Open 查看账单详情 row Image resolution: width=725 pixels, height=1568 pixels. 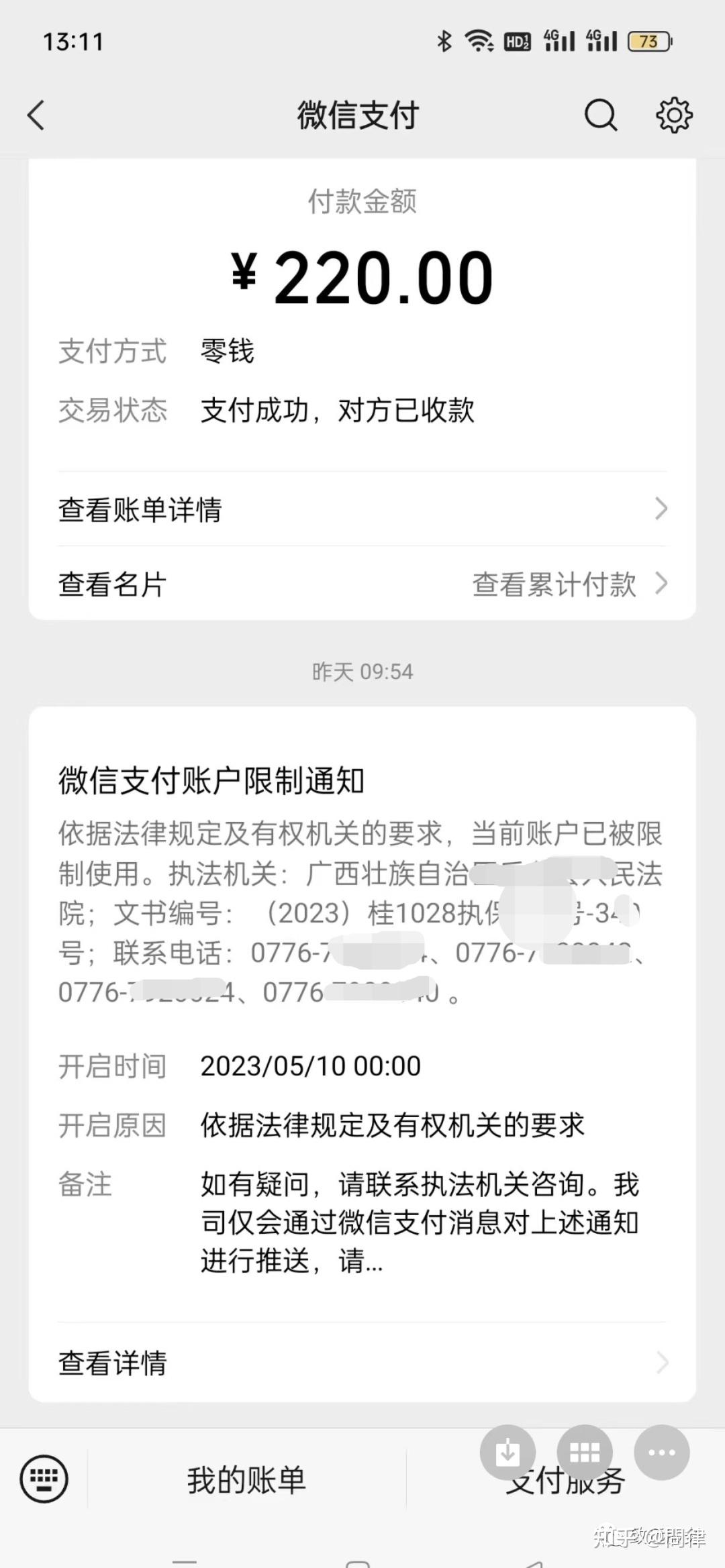(x=362, y=509)
